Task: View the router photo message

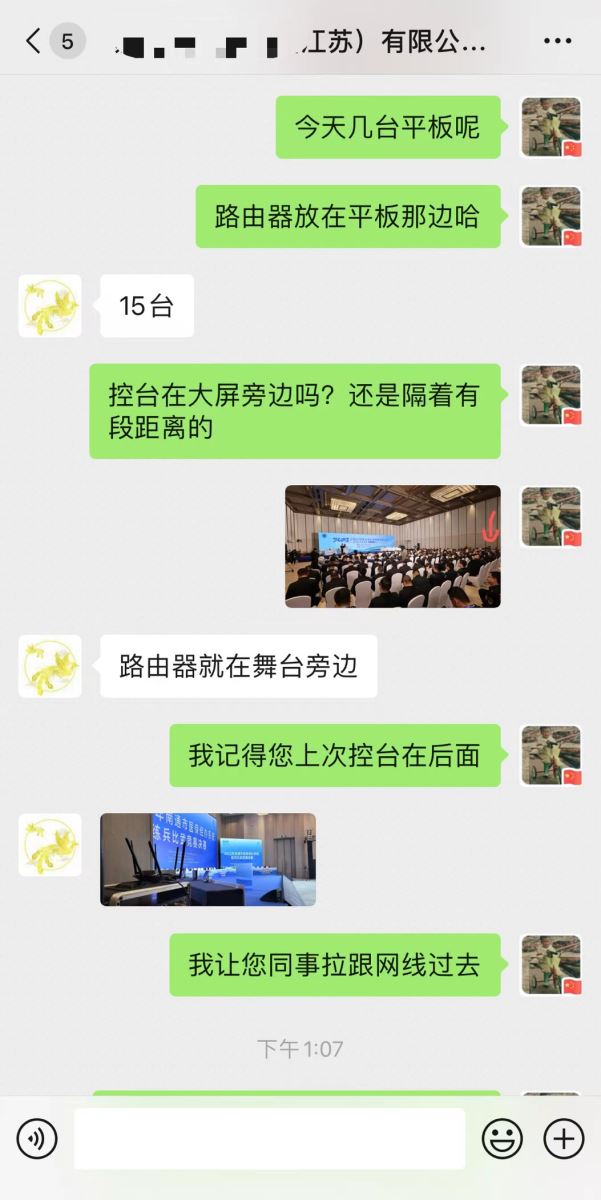Action: (x=208, y=859)
